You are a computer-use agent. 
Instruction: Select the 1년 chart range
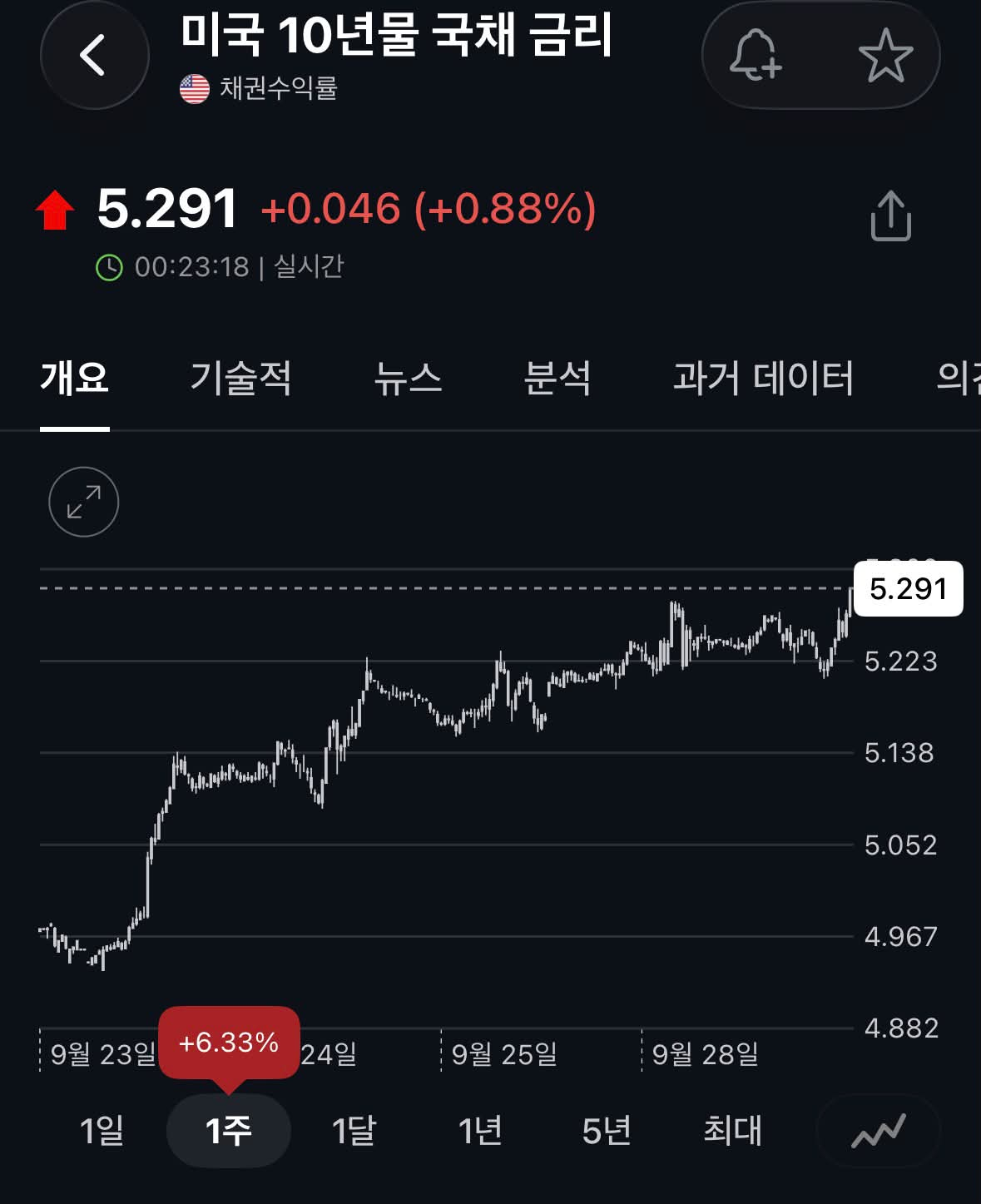coord(480,1131)
